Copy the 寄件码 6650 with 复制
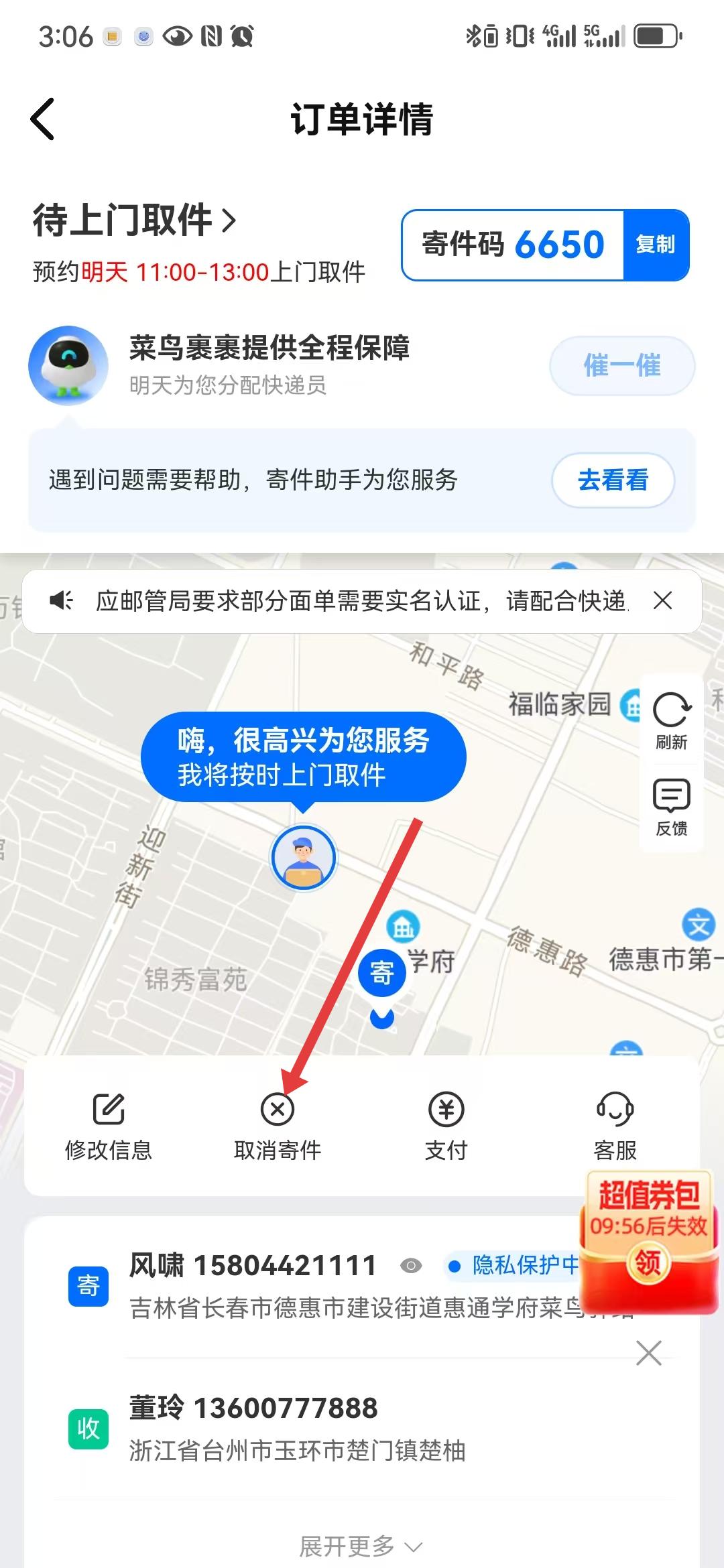The image size is (724, 1568). [655, 245]
